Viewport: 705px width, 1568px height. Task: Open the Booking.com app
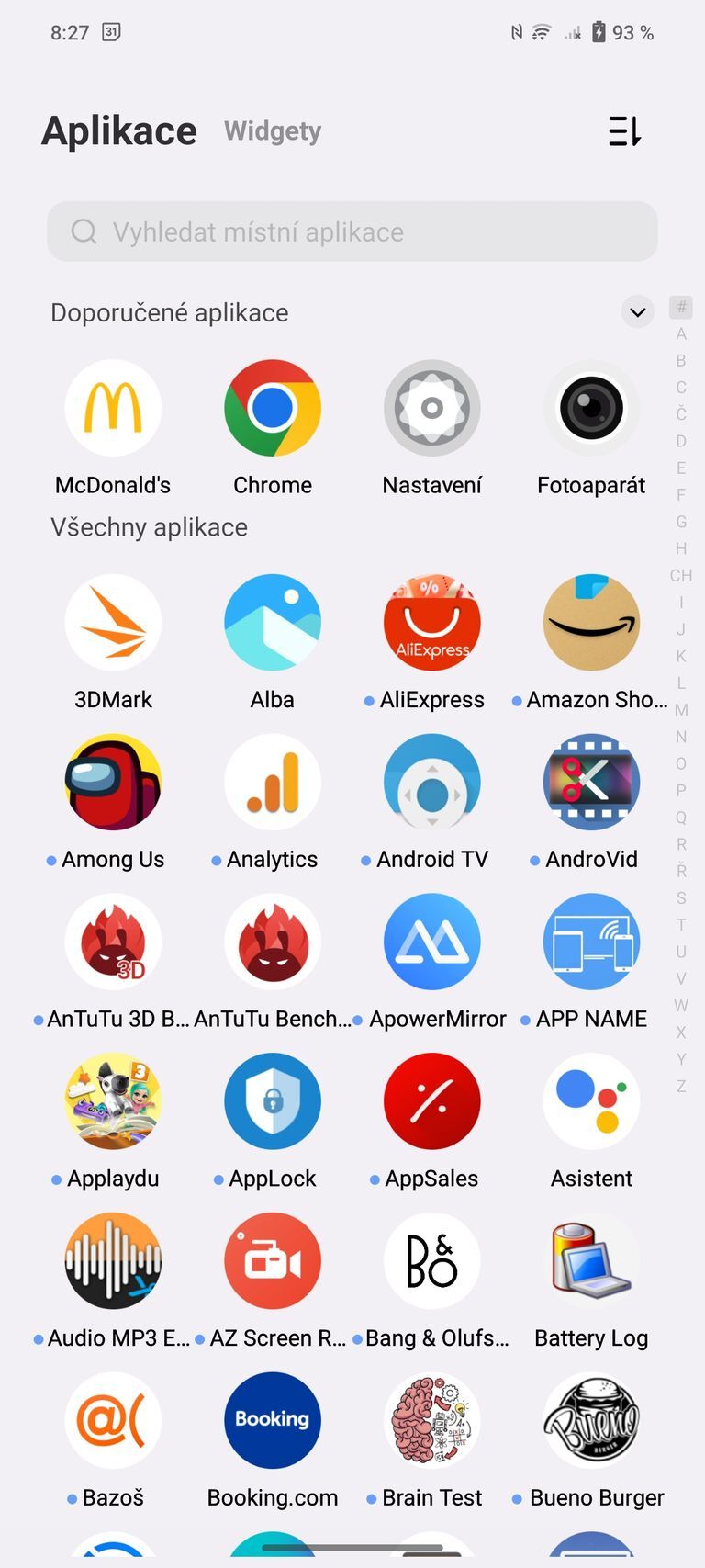[272, 1419]
